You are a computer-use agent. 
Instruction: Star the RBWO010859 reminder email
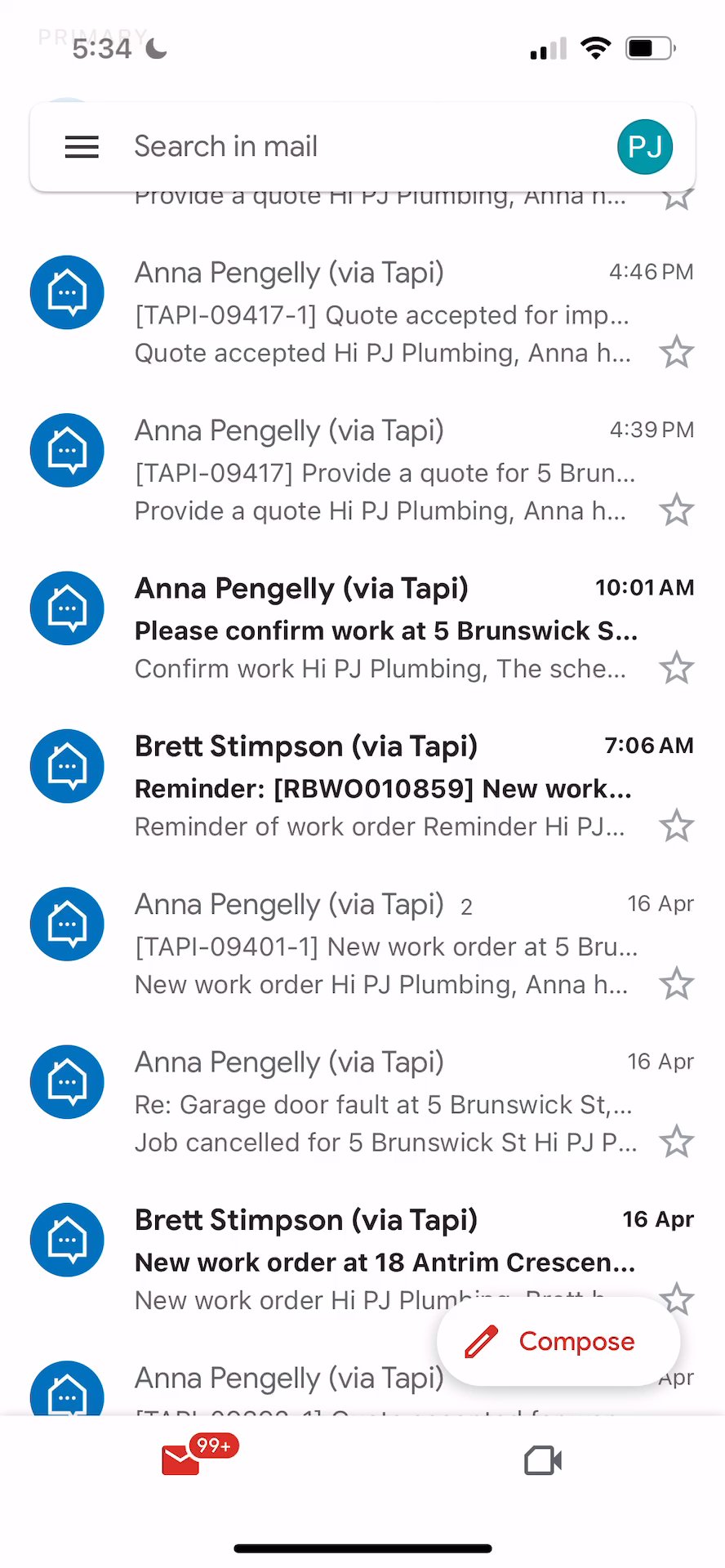tap(677, 826)
